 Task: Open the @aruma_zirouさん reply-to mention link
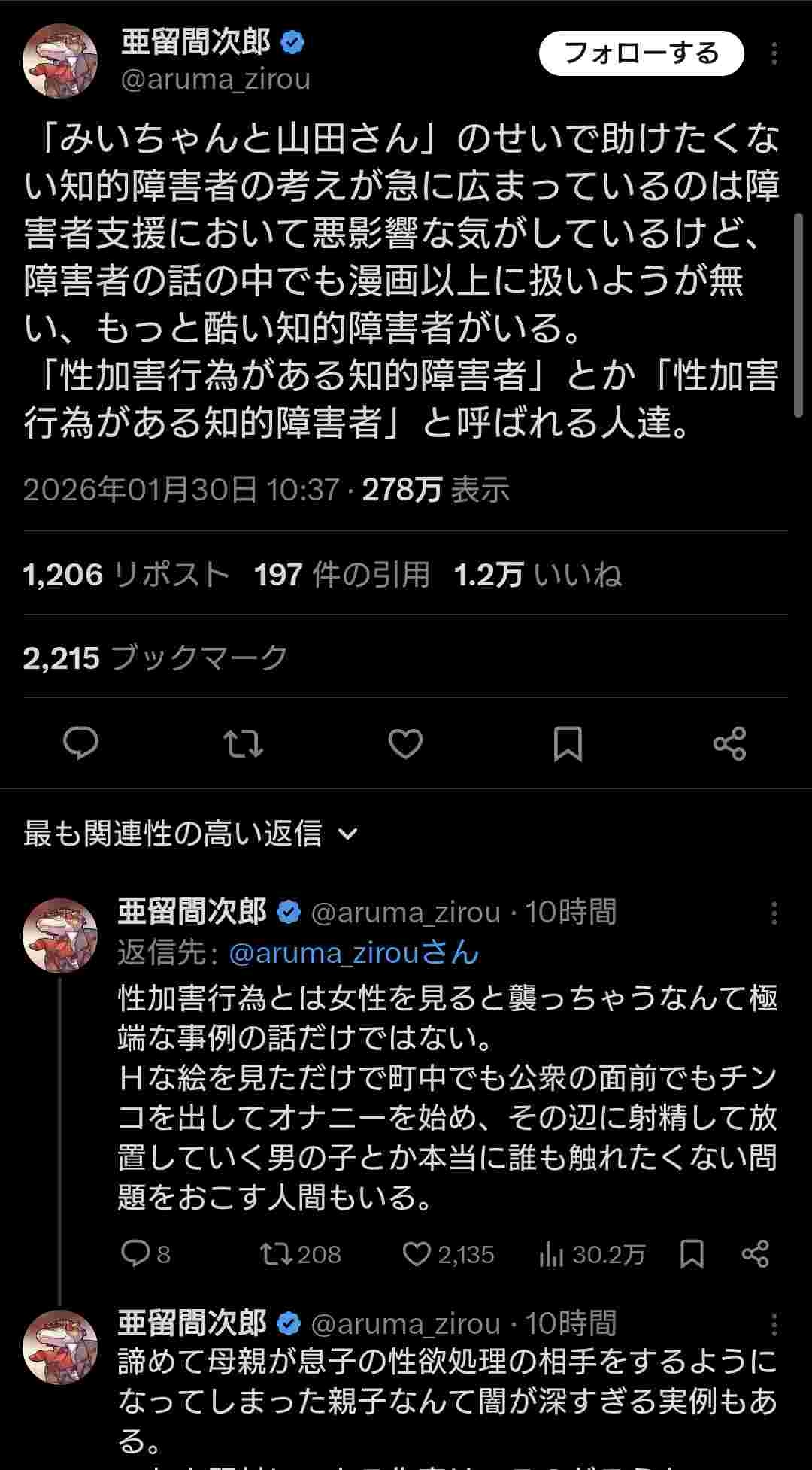[353, 952]
